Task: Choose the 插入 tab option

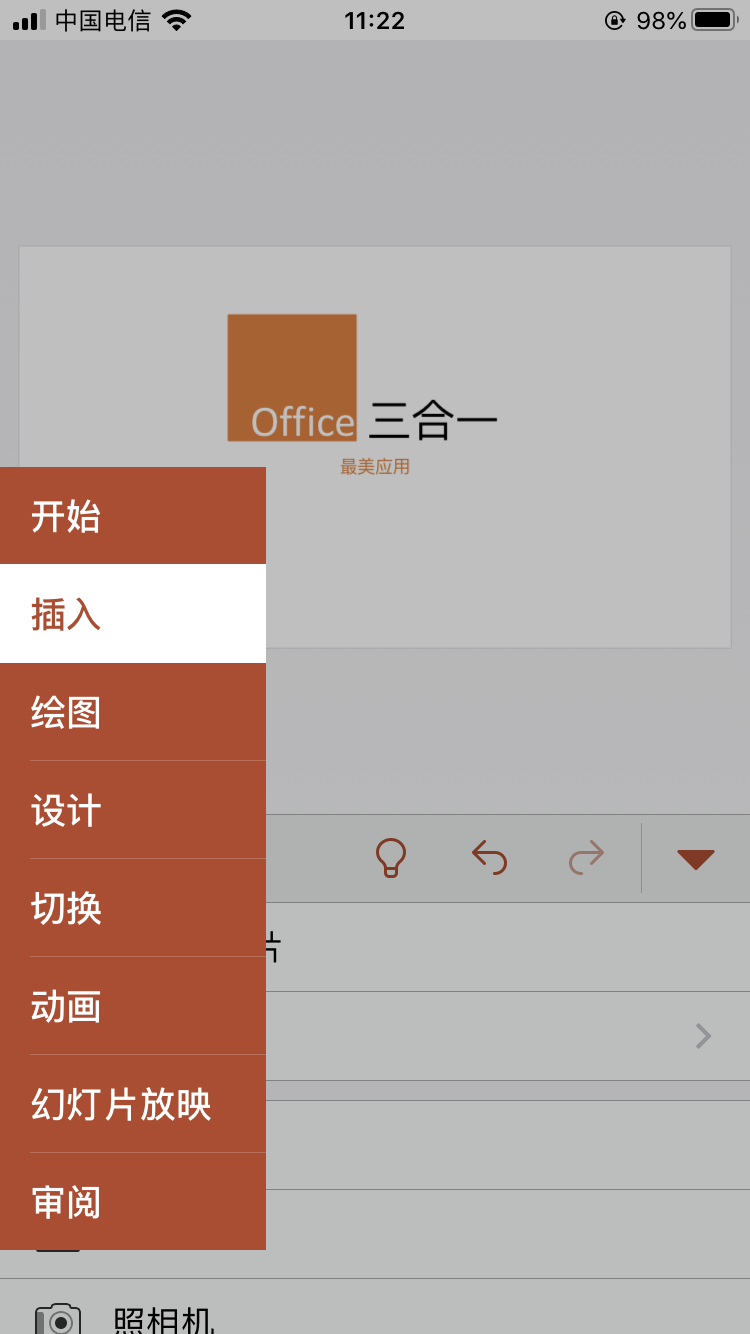Action: pos(133,613)
